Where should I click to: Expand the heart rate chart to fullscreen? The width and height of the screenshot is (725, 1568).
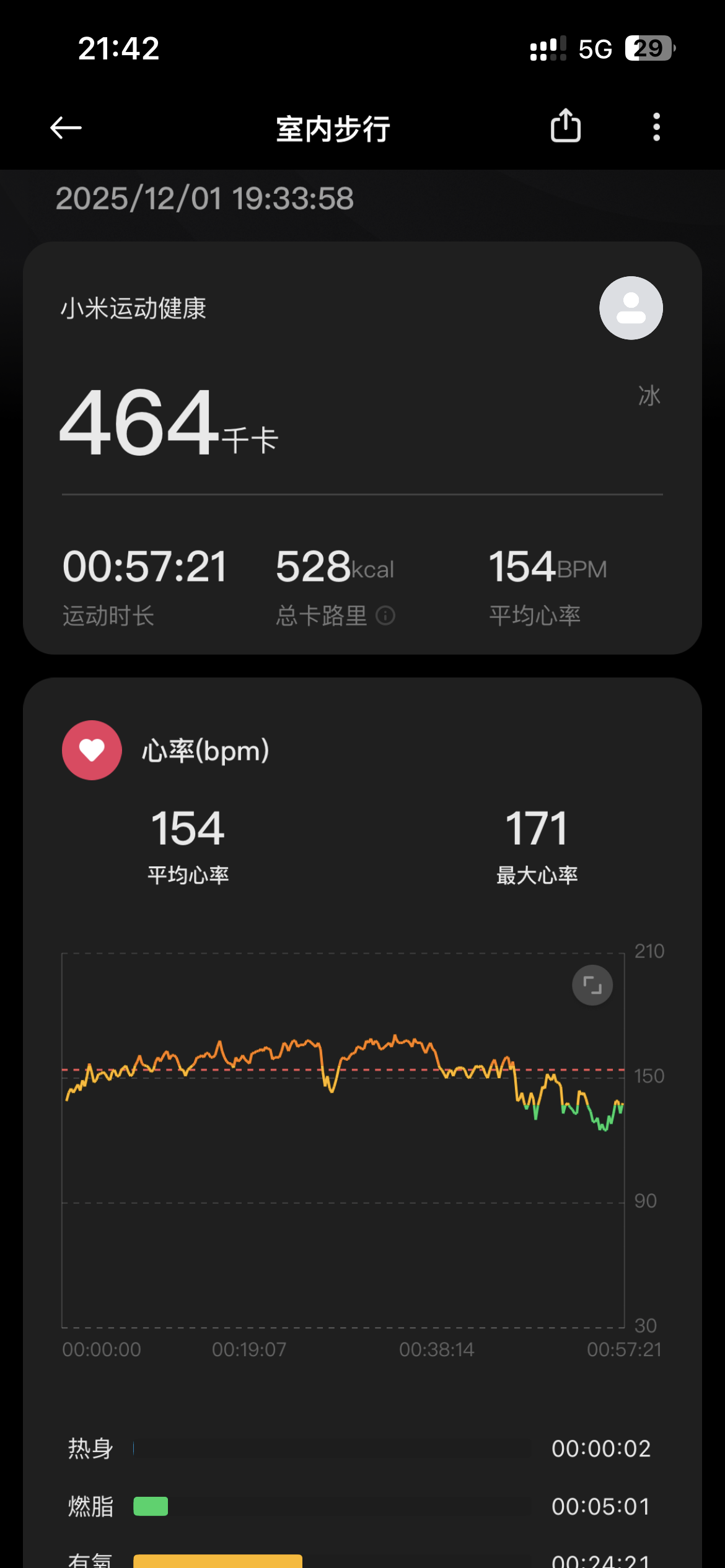(x=592, y=985)
